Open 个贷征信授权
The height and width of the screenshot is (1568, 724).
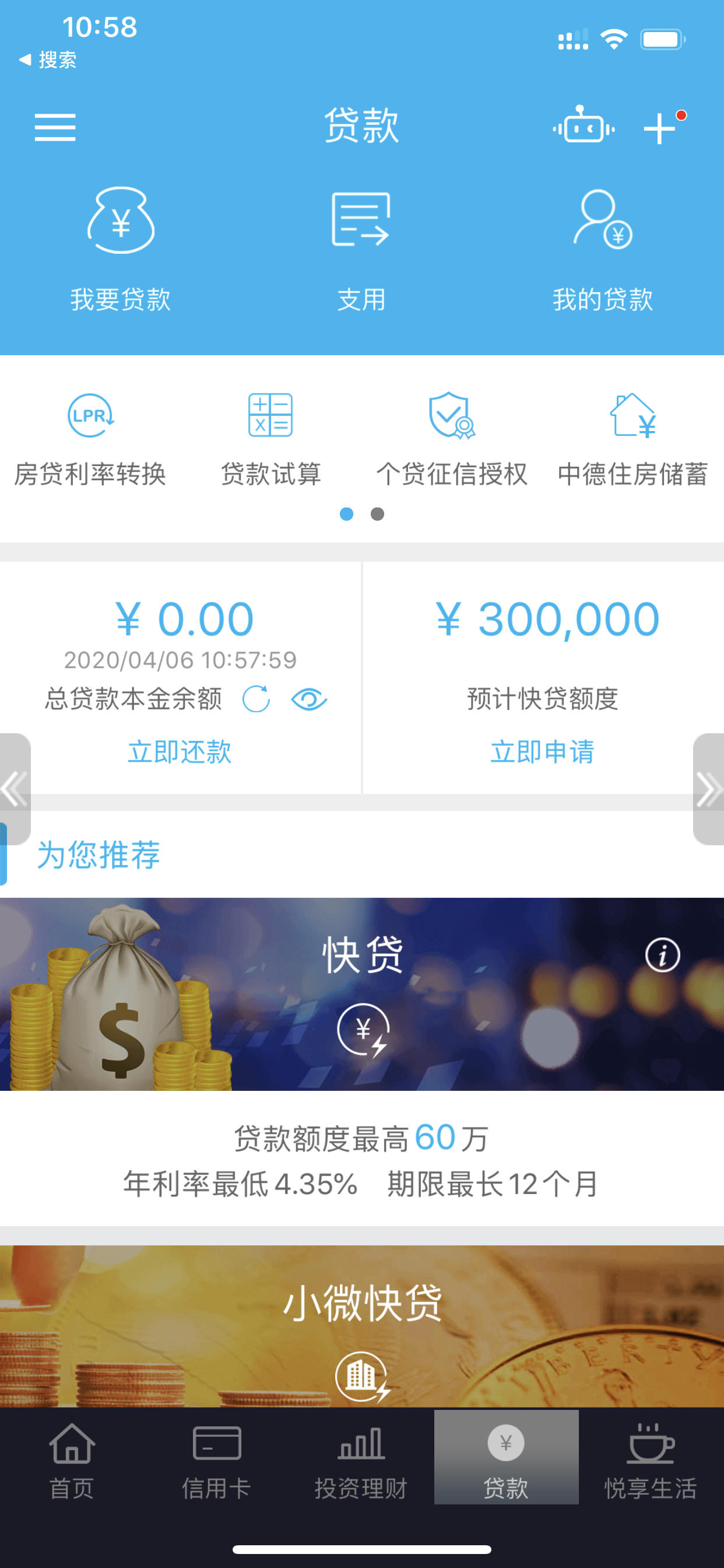point(451,439)
